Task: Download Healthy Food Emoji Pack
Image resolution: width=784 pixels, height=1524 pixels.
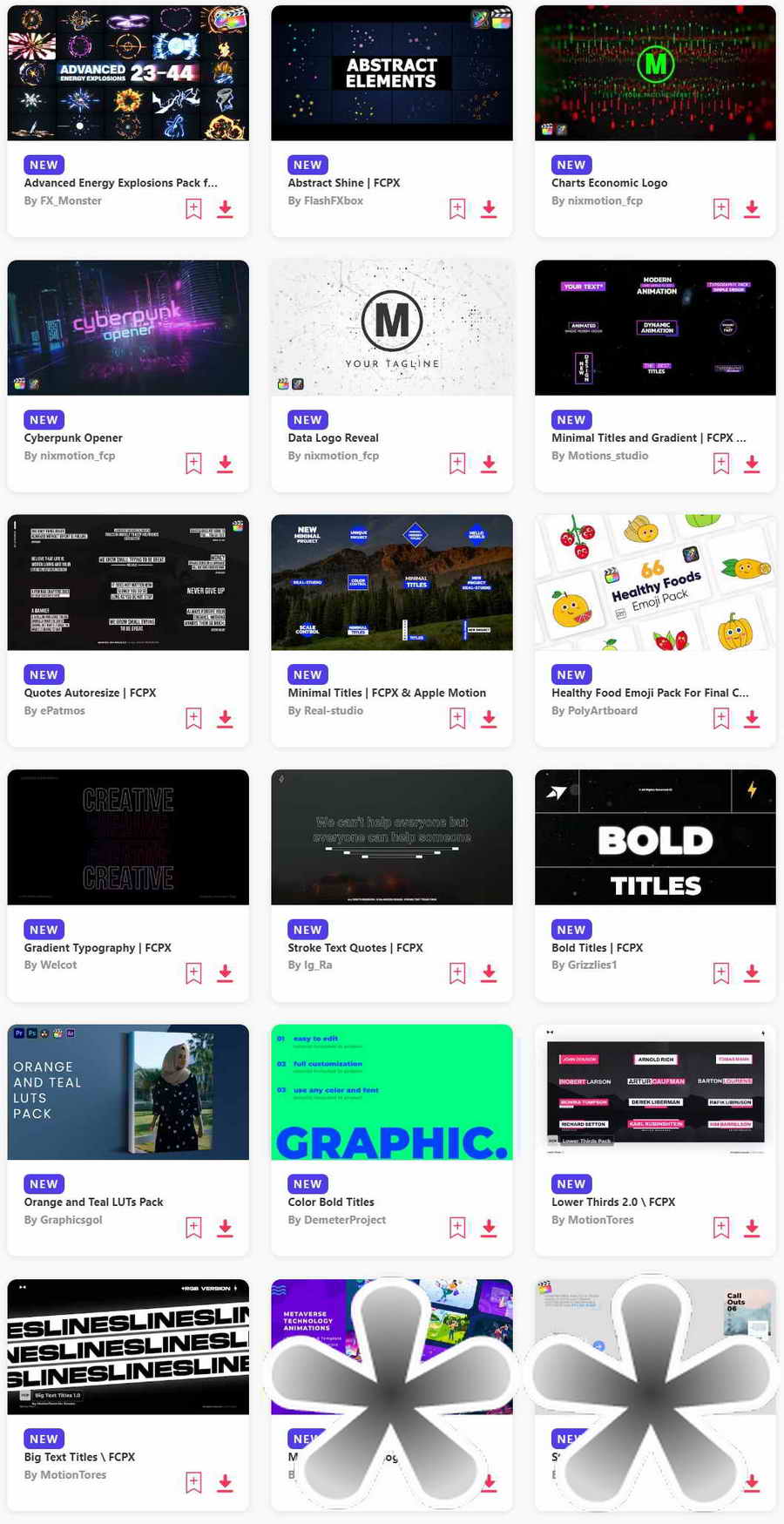Action: pos(752,719)
